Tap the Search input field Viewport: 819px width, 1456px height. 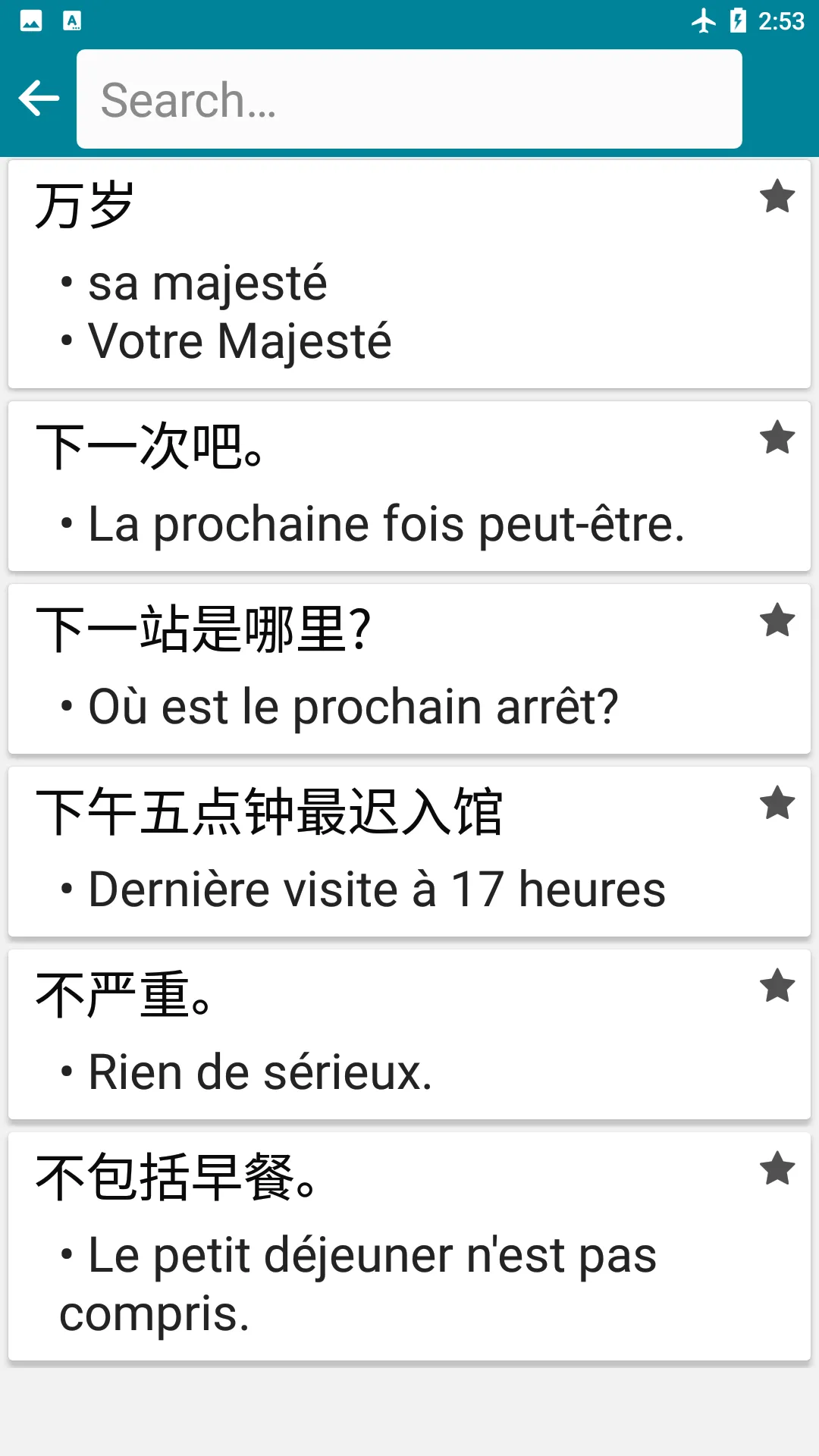[409, 99]
